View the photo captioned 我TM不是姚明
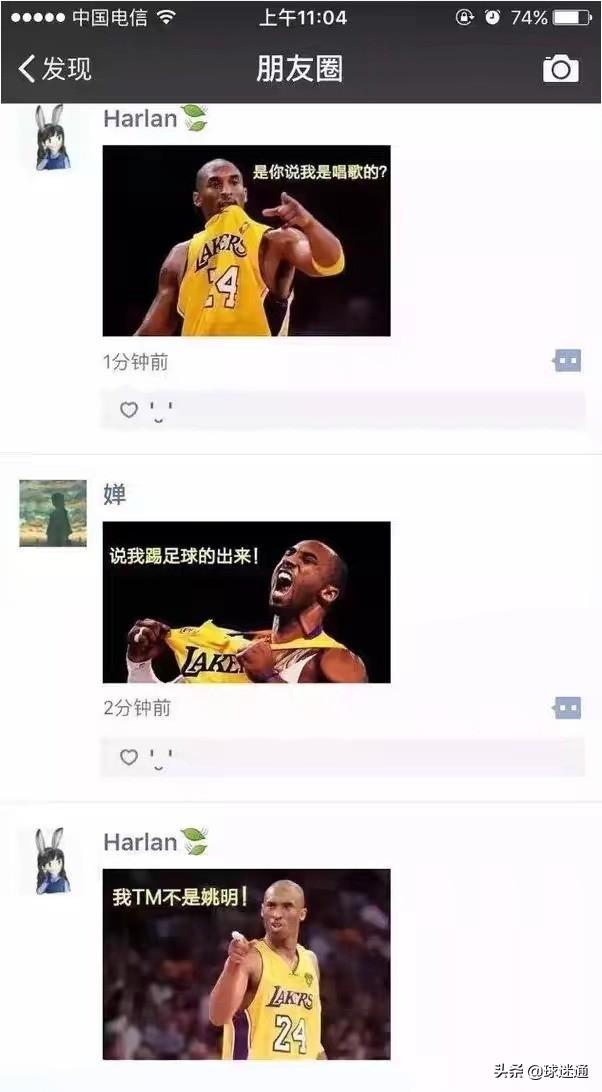This screenshot has width=602, height=1092. point(246,963)
